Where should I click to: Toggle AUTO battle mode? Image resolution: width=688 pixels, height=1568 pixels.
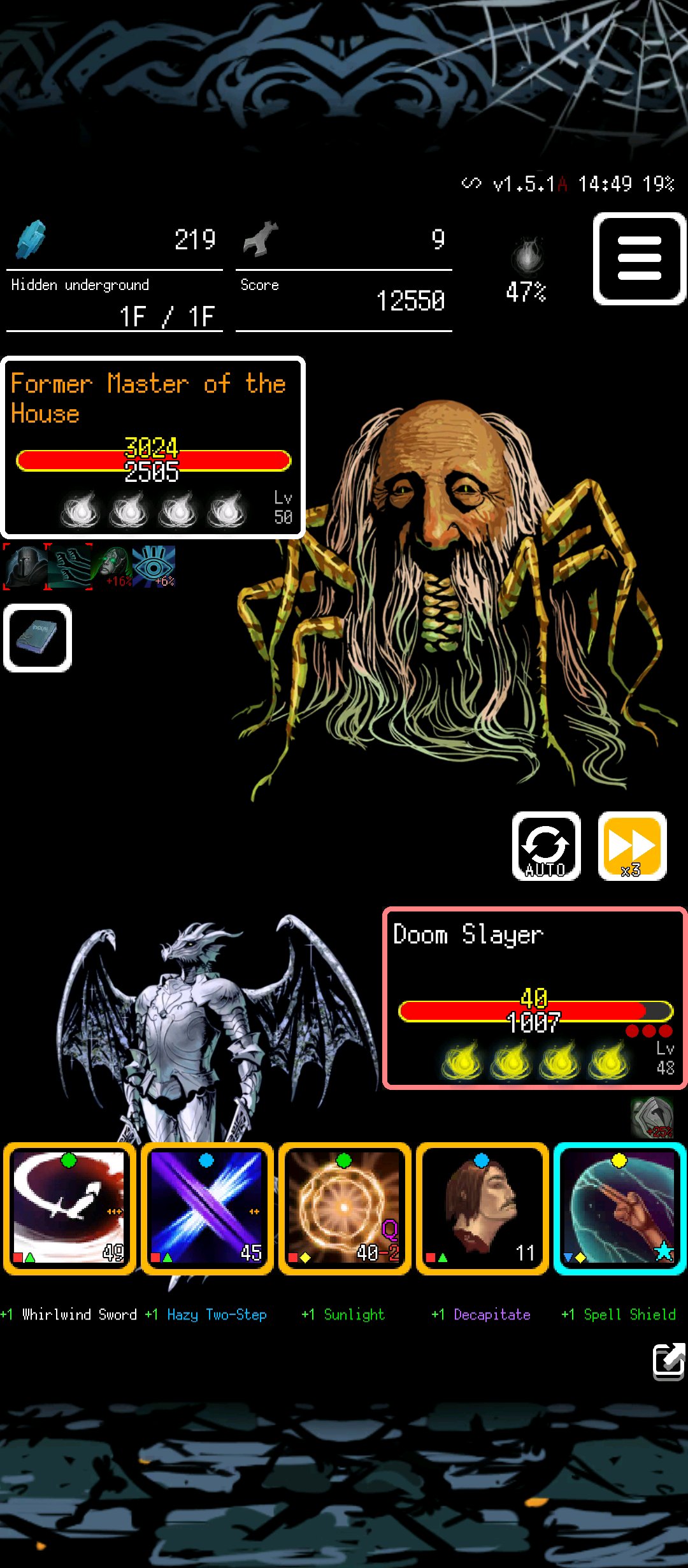coord(547,846)
